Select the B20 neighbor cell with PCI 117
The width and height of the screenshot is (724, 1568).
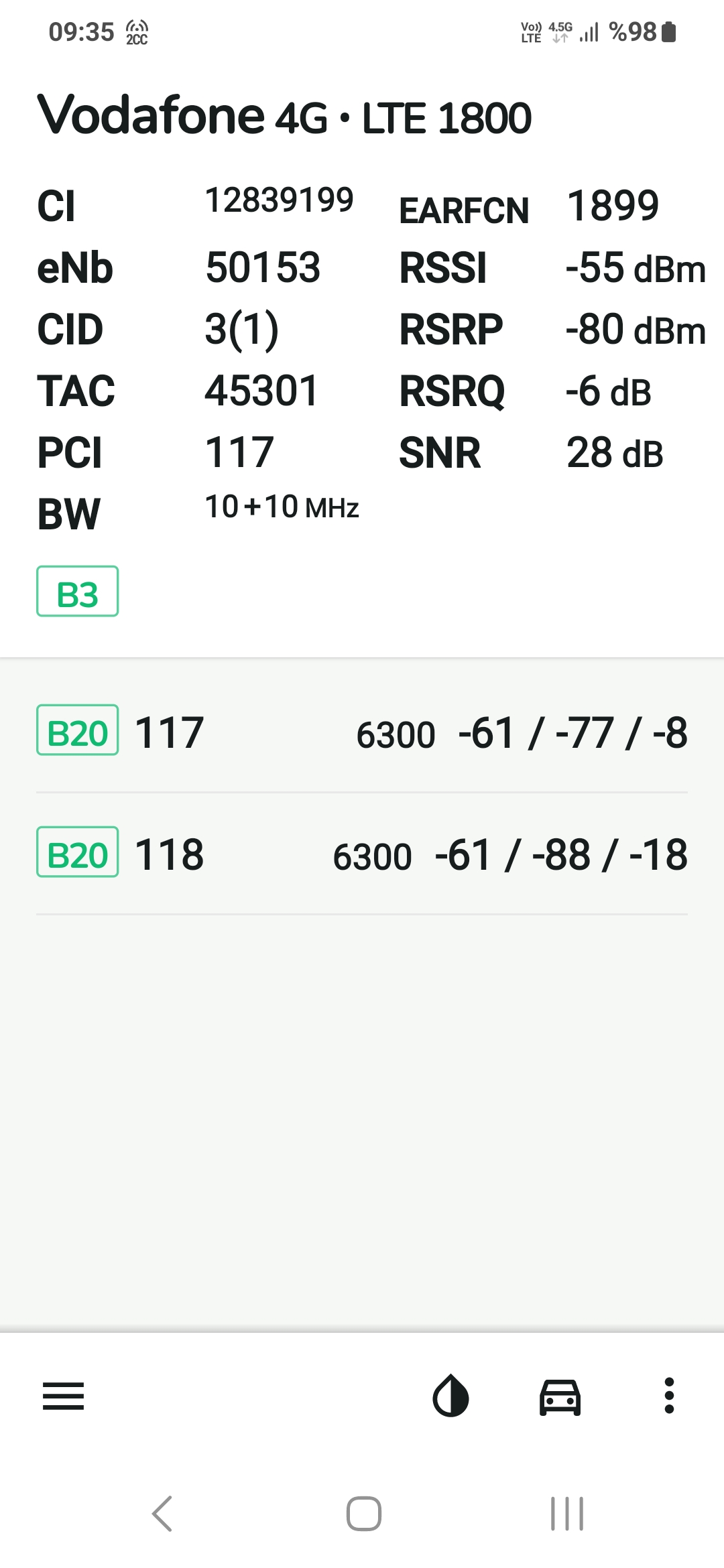pyautogui.click(x=362, y=732)
